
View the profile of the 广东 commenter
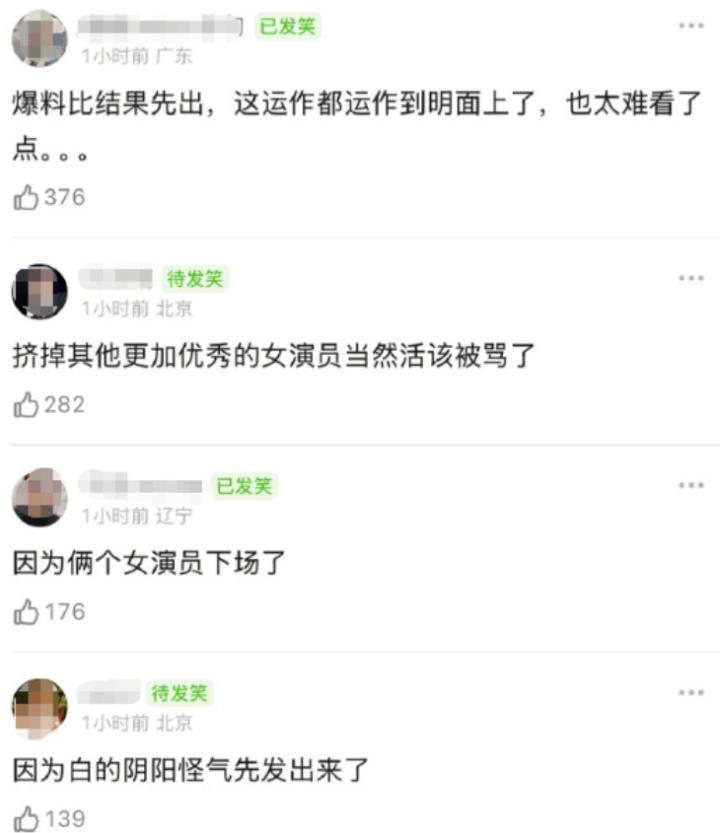tap(39, 38)
